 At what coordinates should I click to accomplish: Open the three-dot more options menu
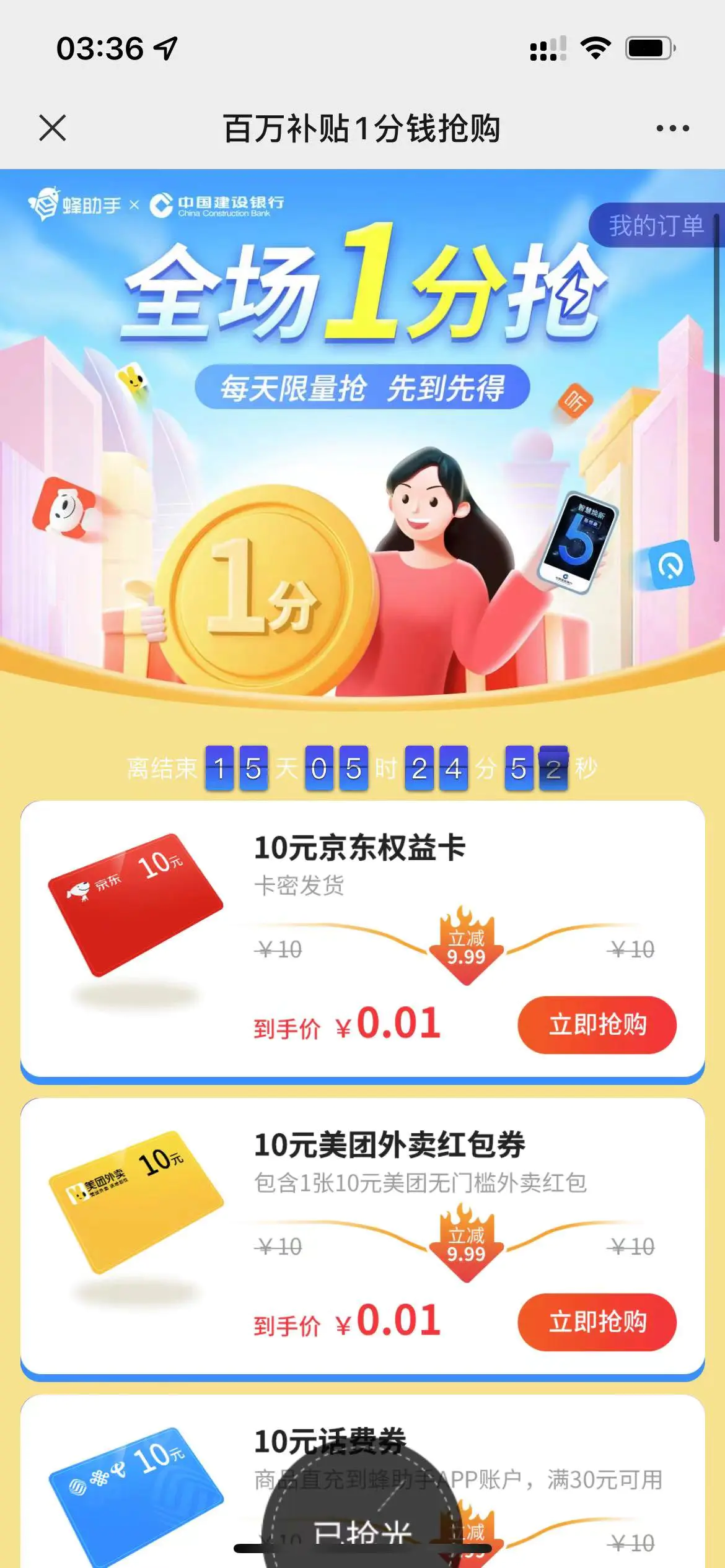coord(672,128)
